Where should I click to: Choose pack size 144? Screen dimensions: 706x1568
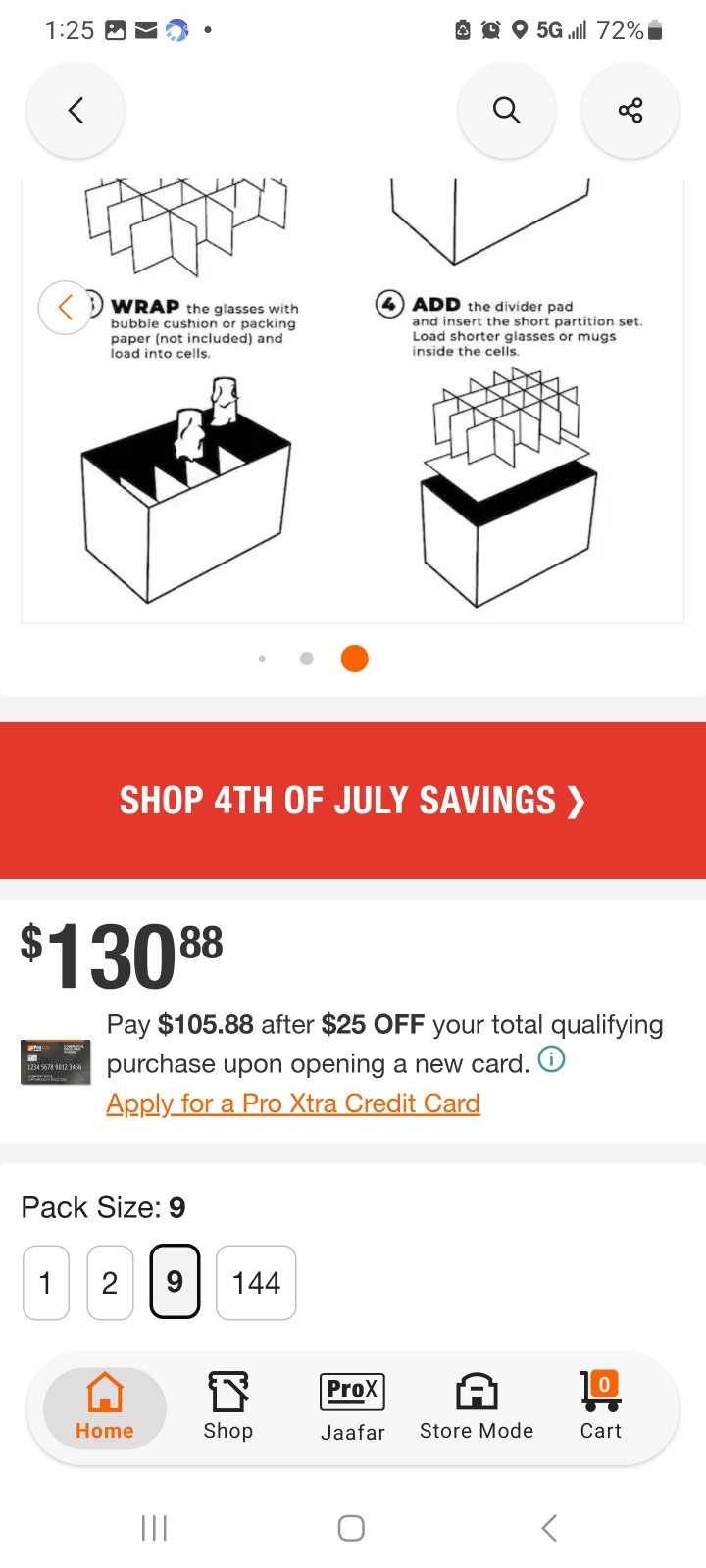point(256,1282)
